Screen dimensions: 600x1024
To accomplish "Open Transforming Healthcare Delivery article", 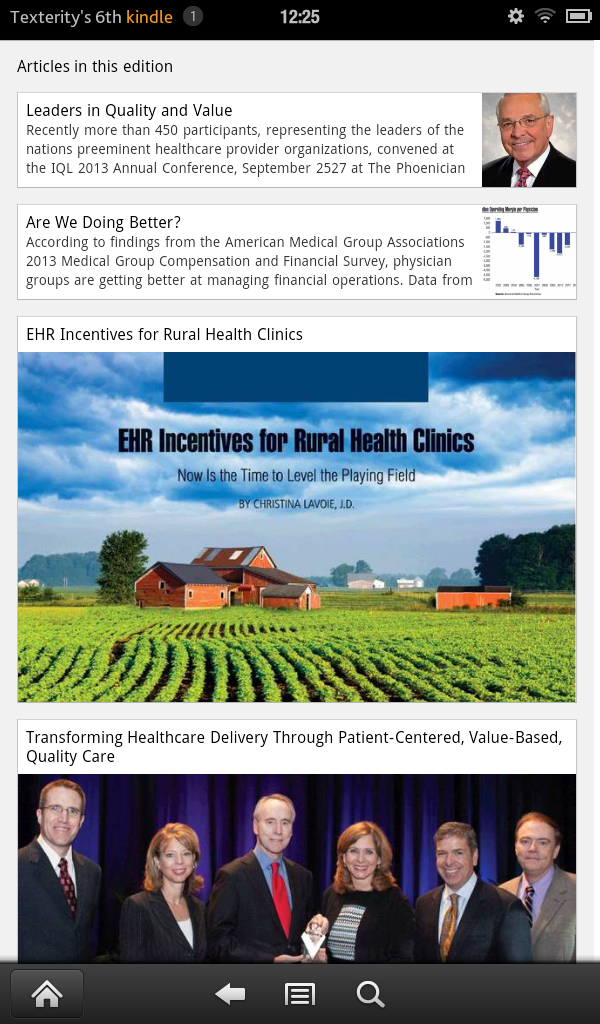I will coord(296,840).
